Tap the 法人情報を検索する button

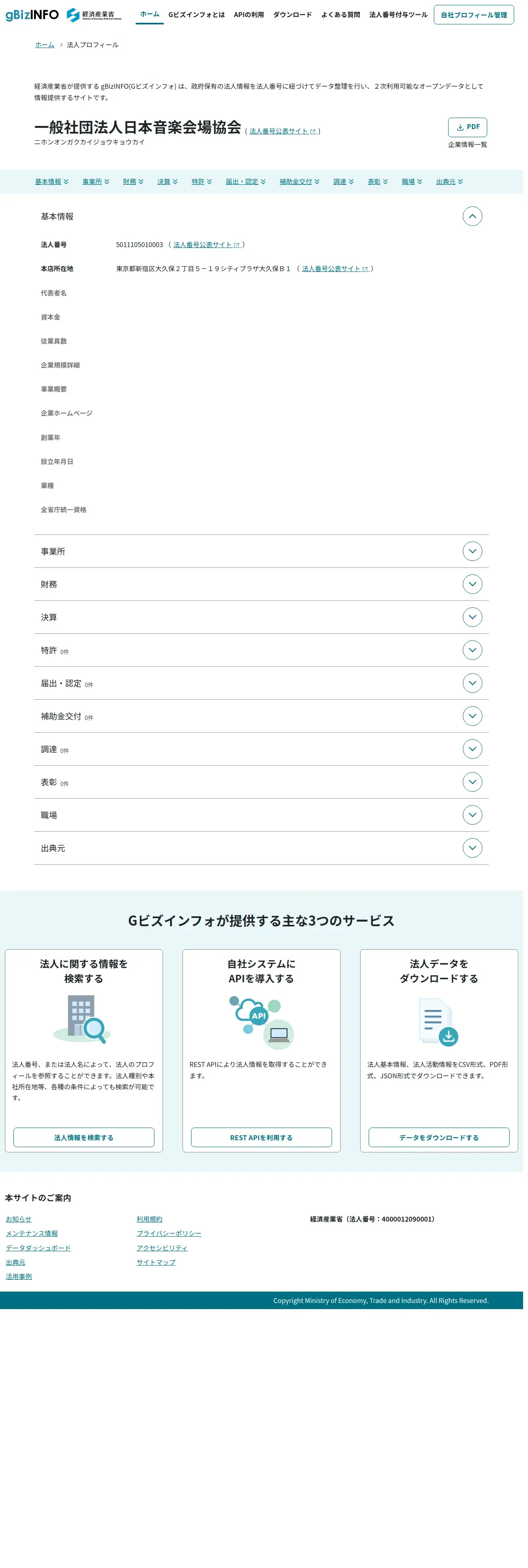(x=85, y=1148)
